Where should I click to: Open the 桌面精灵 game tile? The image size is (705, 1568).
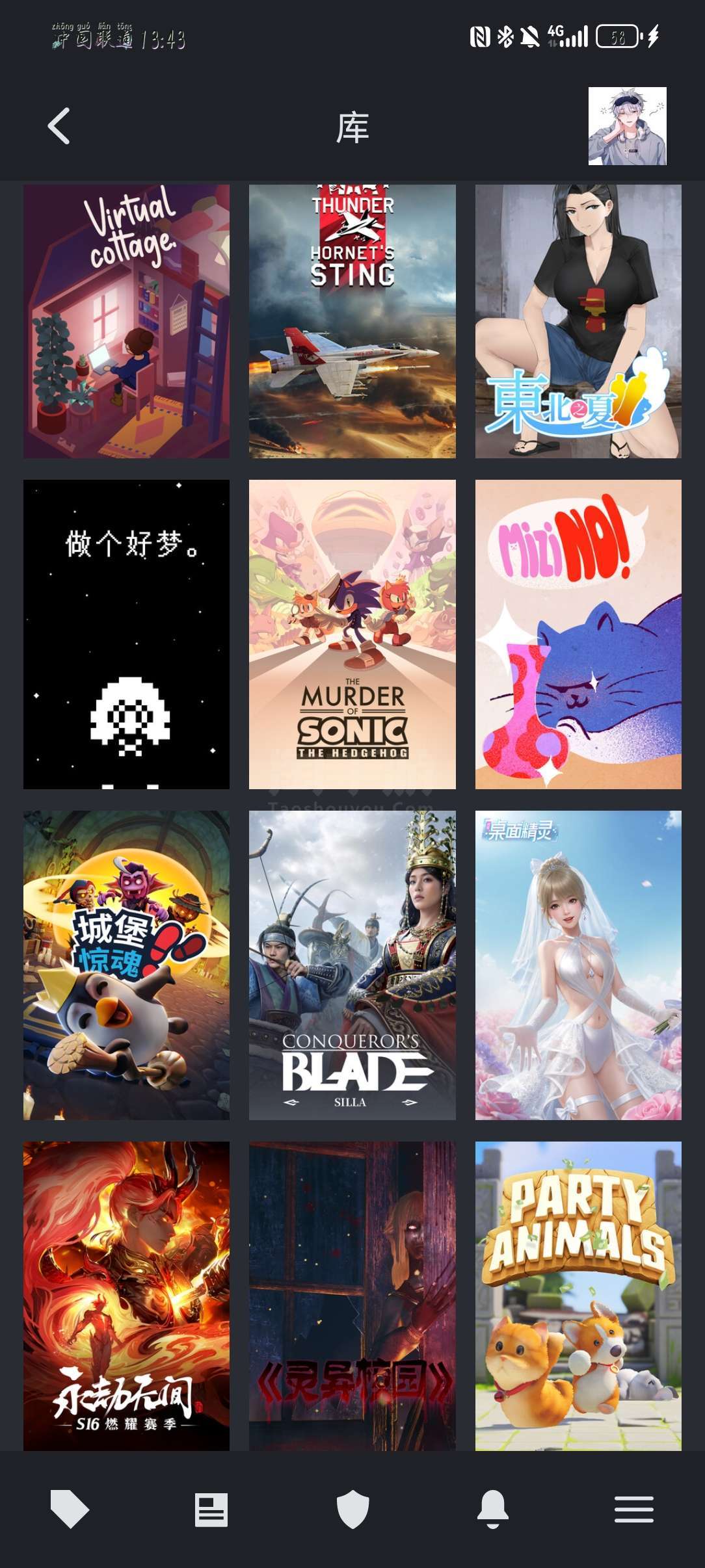pyautogui.click(x=578, y=965)
